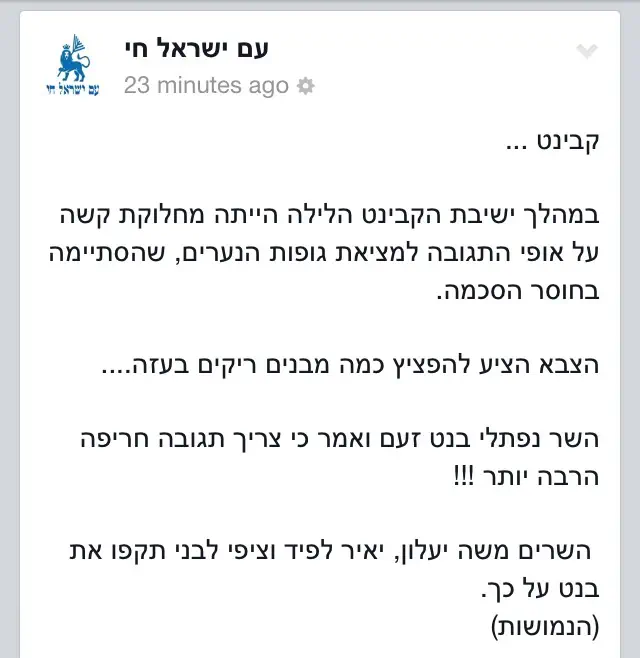Open the post options dropdown chevron
Viewport: 640px width, 658px height.
pos(587,51)
